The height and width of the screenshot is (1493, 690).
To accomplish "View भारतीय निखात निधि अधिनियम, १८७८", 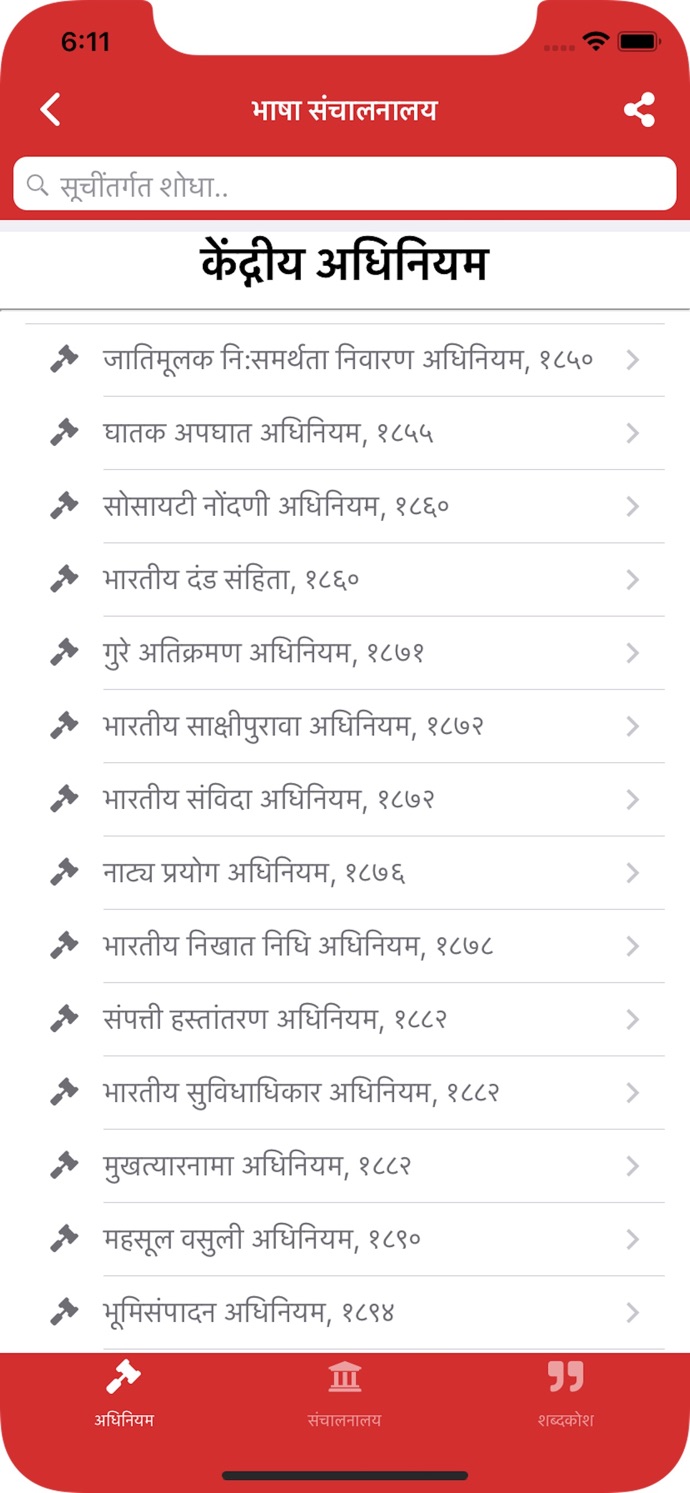I will [x=345, y=946].
